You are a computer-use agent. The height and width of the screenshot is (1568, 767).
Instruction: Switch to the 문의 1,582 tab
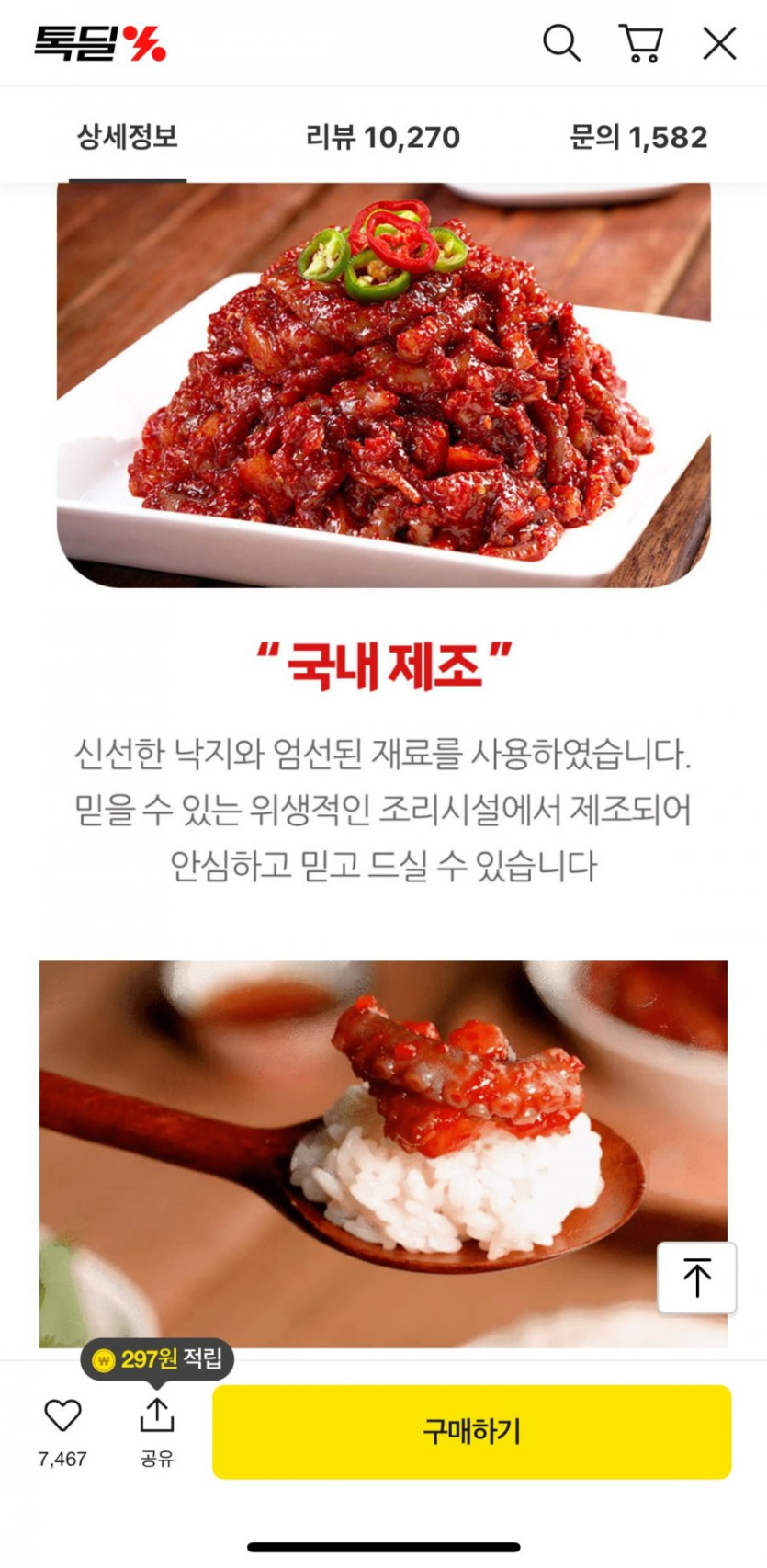[x=638, y=138]
